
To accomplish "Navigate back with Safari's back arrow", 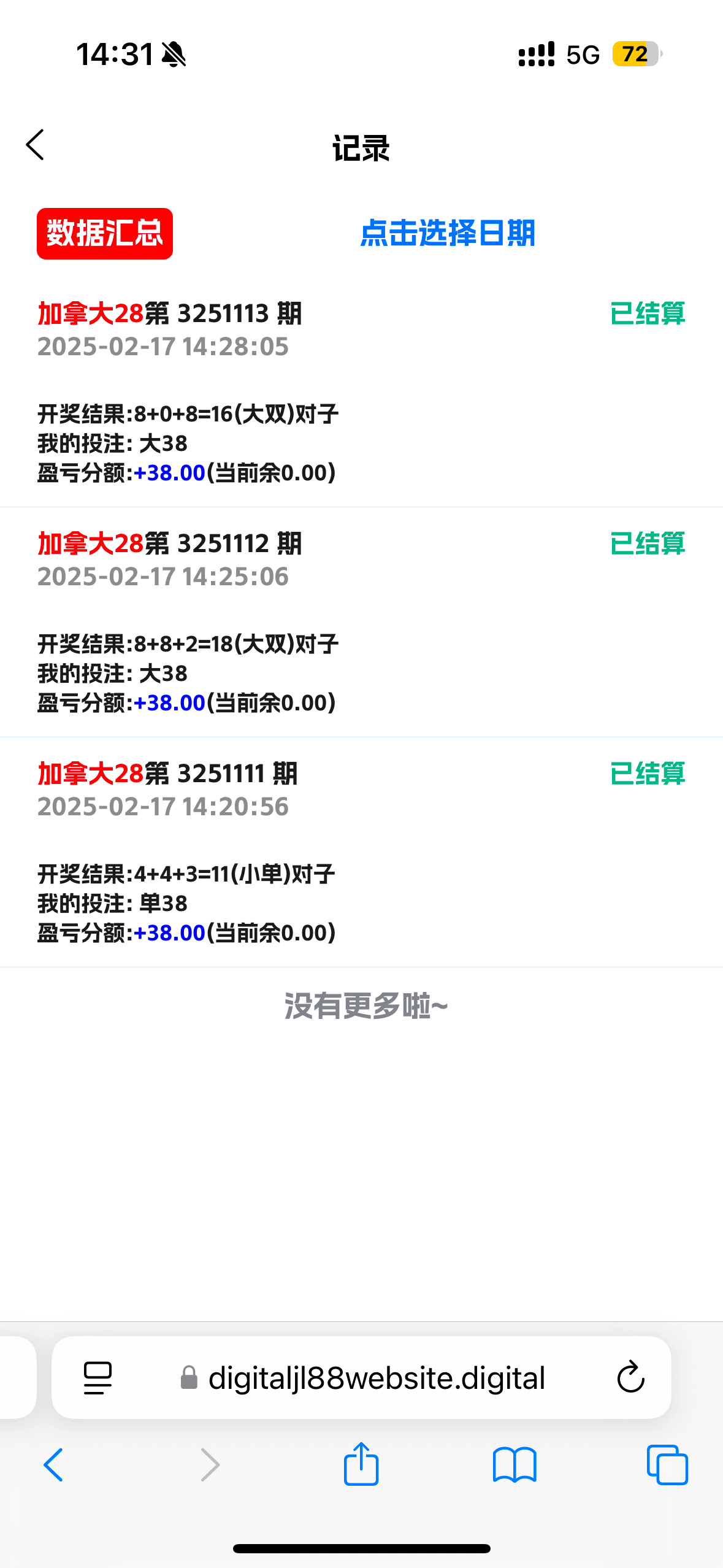I will point(53,1465).
